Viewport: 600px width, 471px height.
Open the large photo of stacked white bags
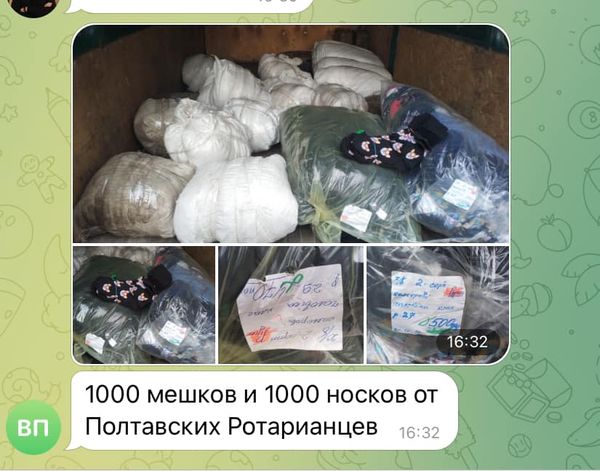(x=290, y=133)
